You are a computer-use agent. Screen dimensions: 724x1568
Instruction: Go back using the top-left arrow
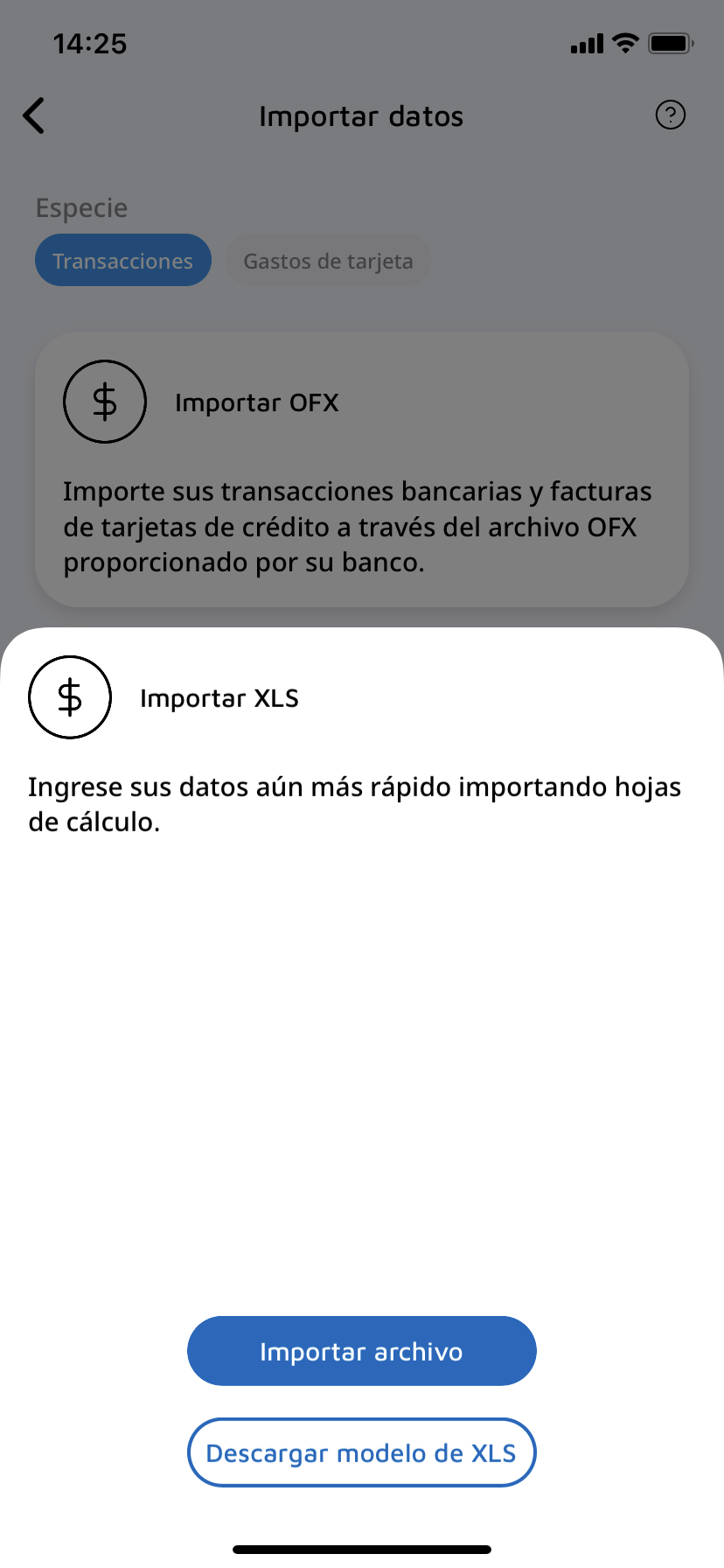pyautogui.click(x=34, y=115)
